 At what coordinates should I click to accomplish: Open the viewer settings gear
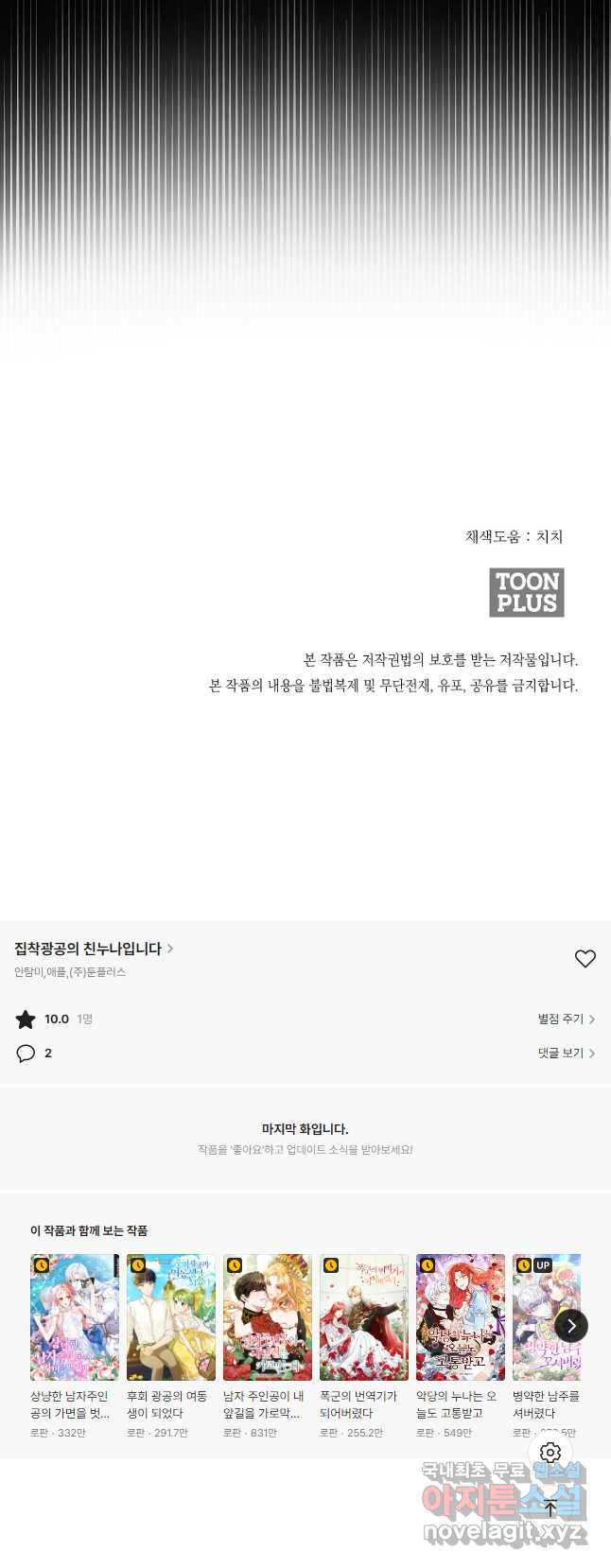[x=550, y=1452]
